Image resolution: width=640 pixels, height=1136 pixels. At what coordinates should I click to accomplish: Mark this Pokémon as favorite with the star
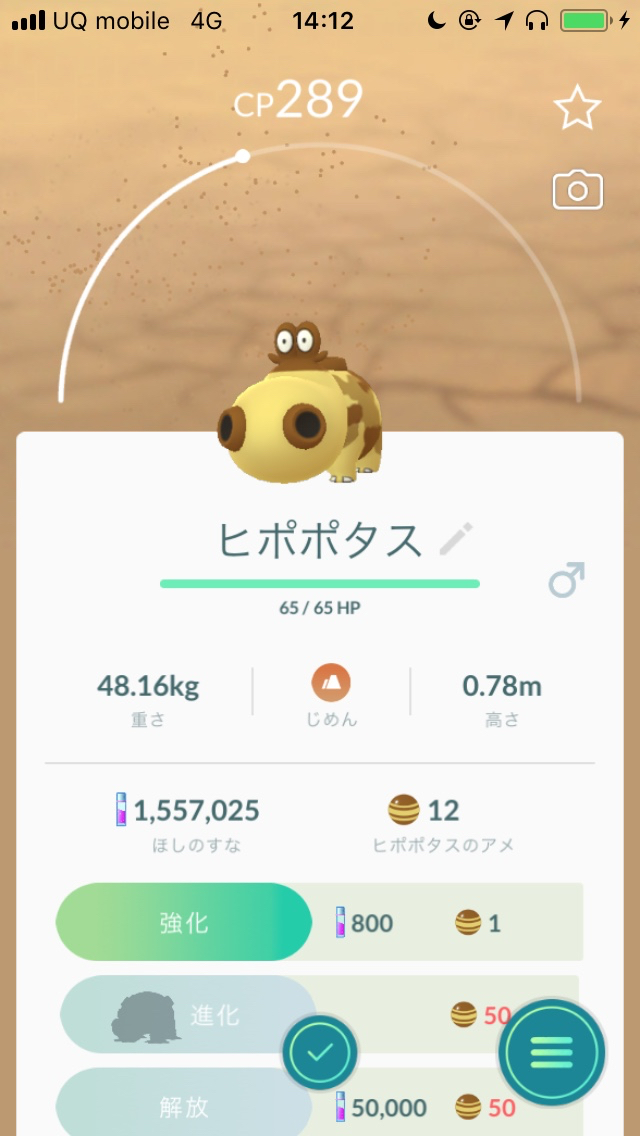(x=577, y=109)
